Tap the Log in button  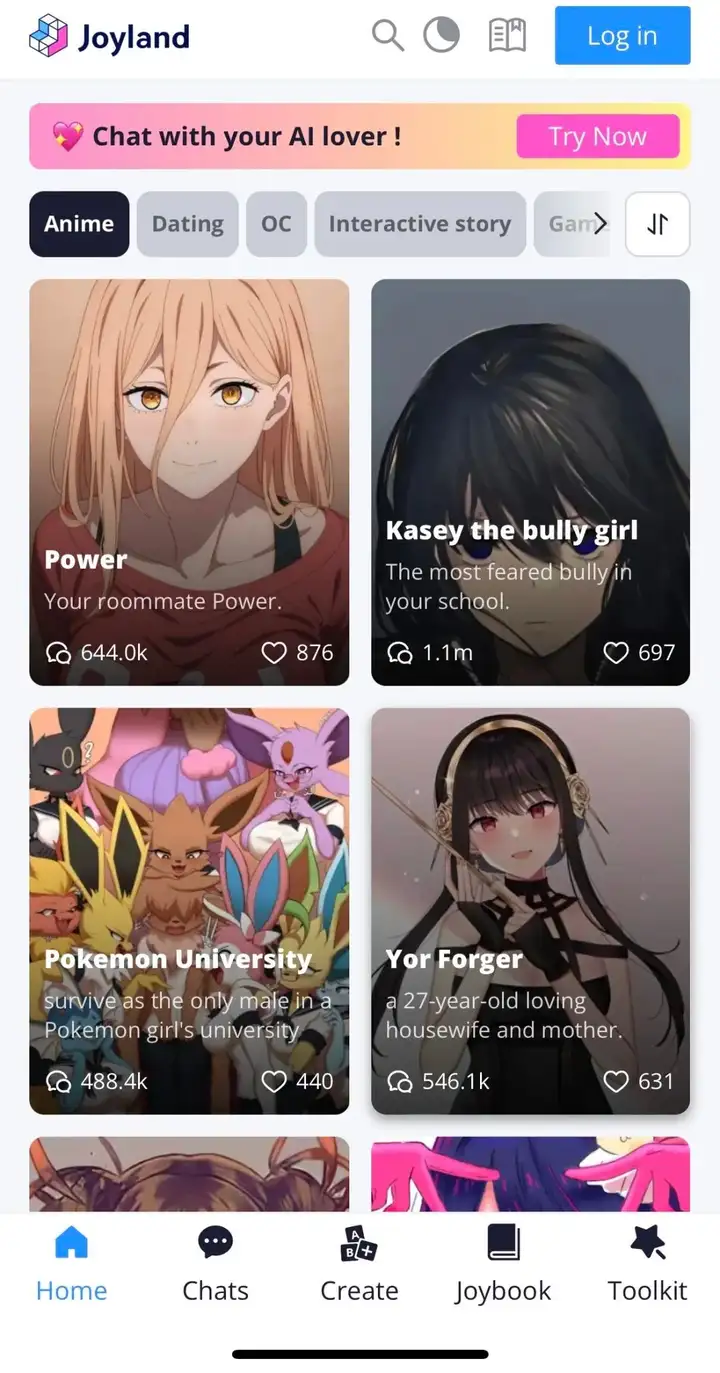pos(622,36)
